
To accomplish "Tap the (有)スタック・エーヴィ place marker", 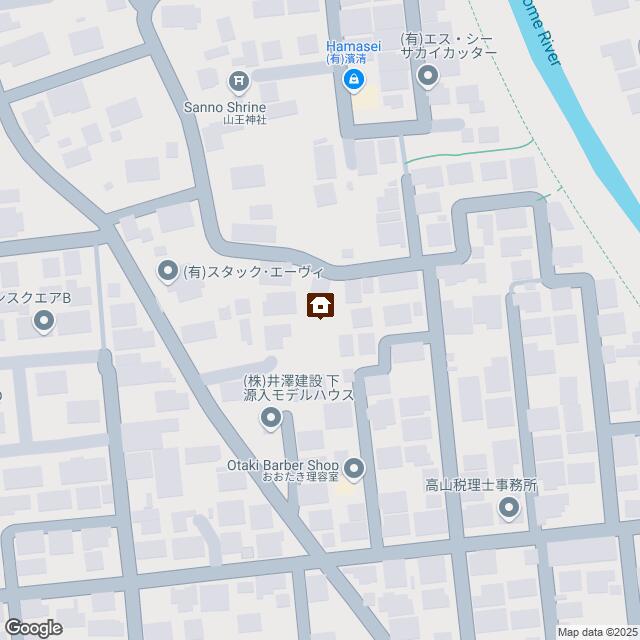I will (x=167, y=270).
